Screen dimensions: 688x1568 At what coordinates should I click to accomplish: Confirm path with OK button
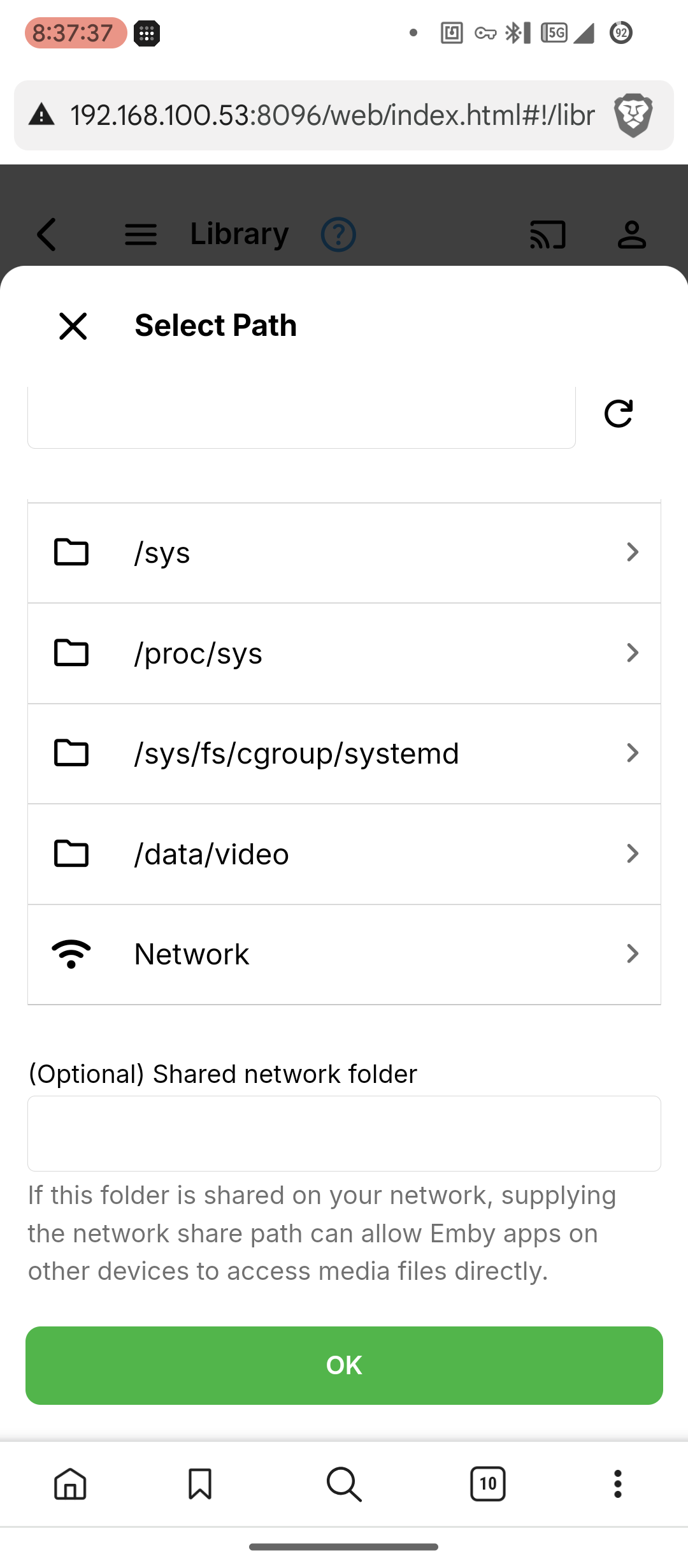pos(344,1365)
